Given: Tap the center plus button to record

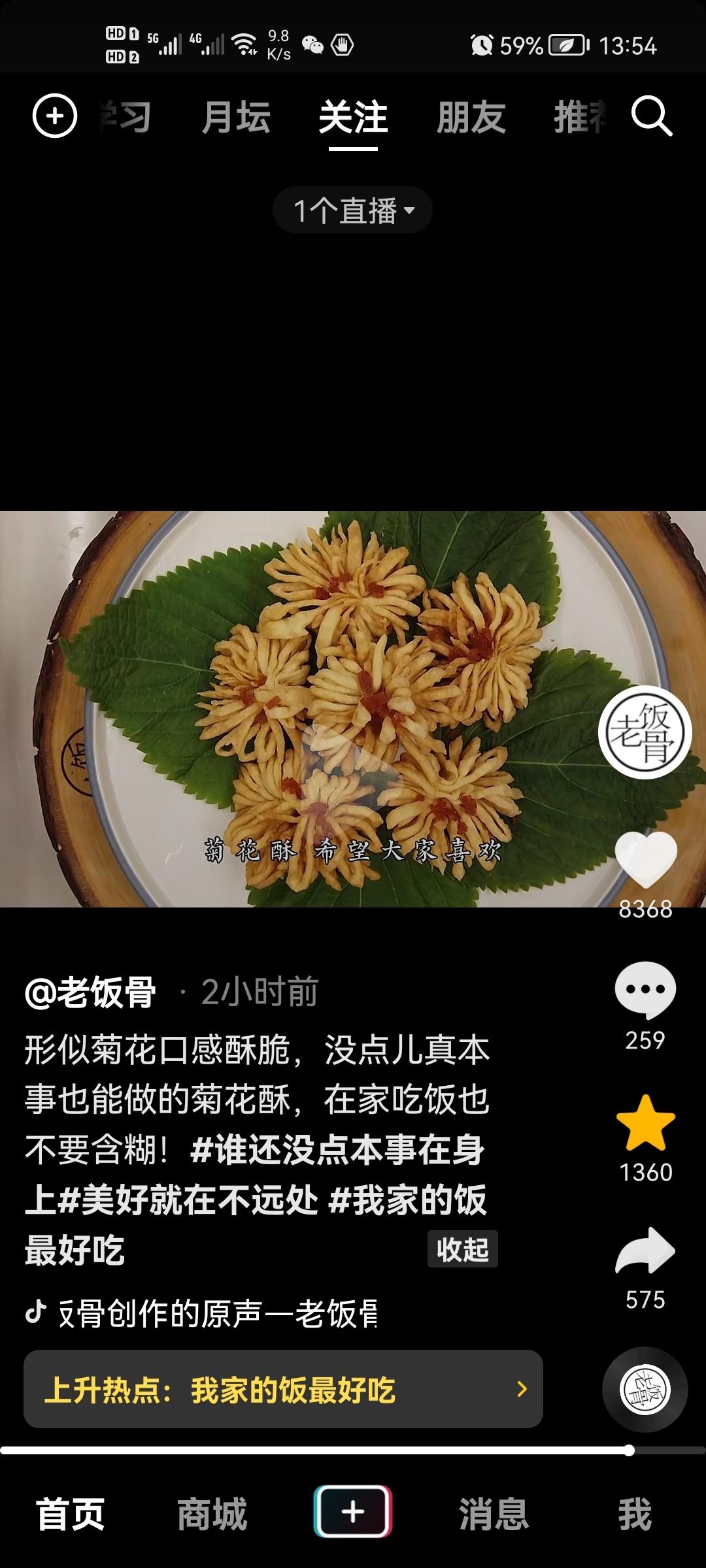Looking at the screenshot, I should pyautogui.click(x=353, y=1512).
